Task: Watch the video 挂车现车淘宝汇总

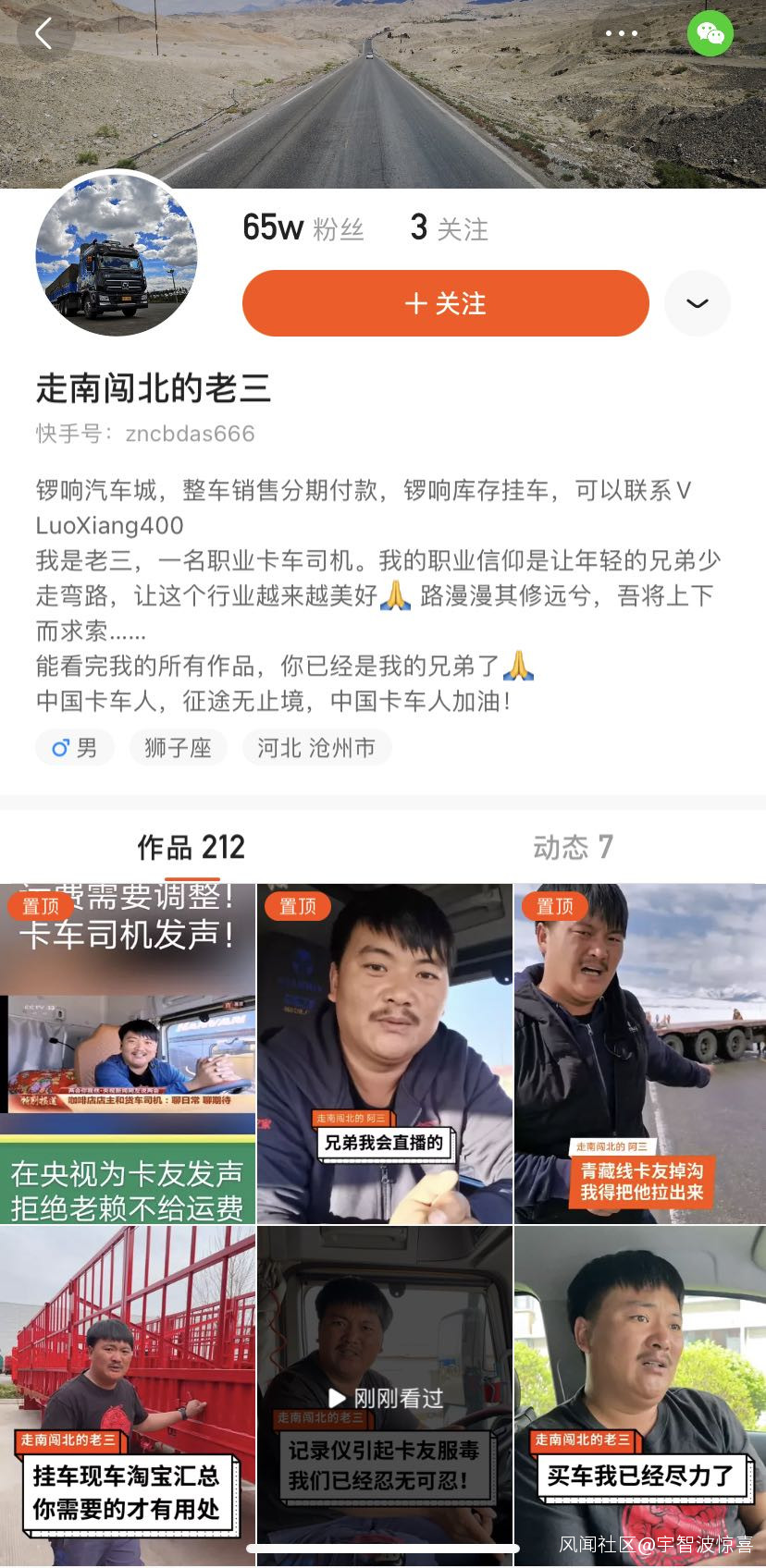Action: (x=128, y=1396)
